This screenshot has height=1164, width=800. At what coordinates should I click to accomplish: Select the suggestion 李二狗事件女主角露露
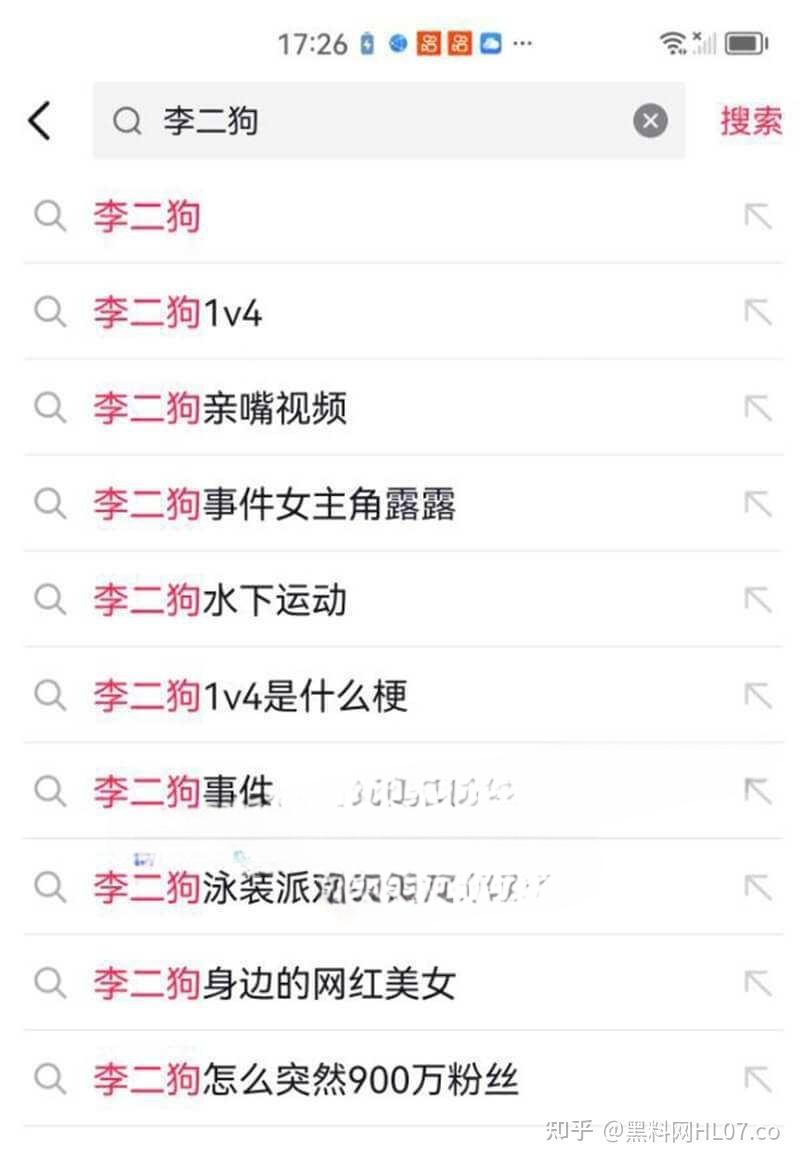click(277, 504)
